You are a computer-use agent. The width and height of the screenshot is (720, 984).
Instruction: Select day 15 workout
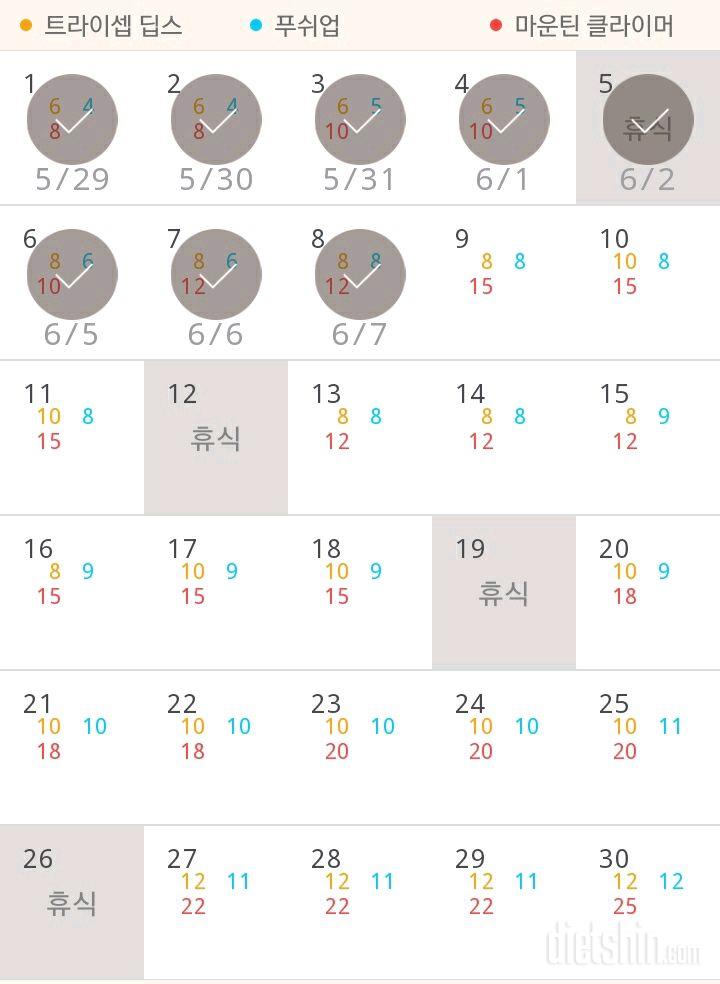tap(648, 437)
